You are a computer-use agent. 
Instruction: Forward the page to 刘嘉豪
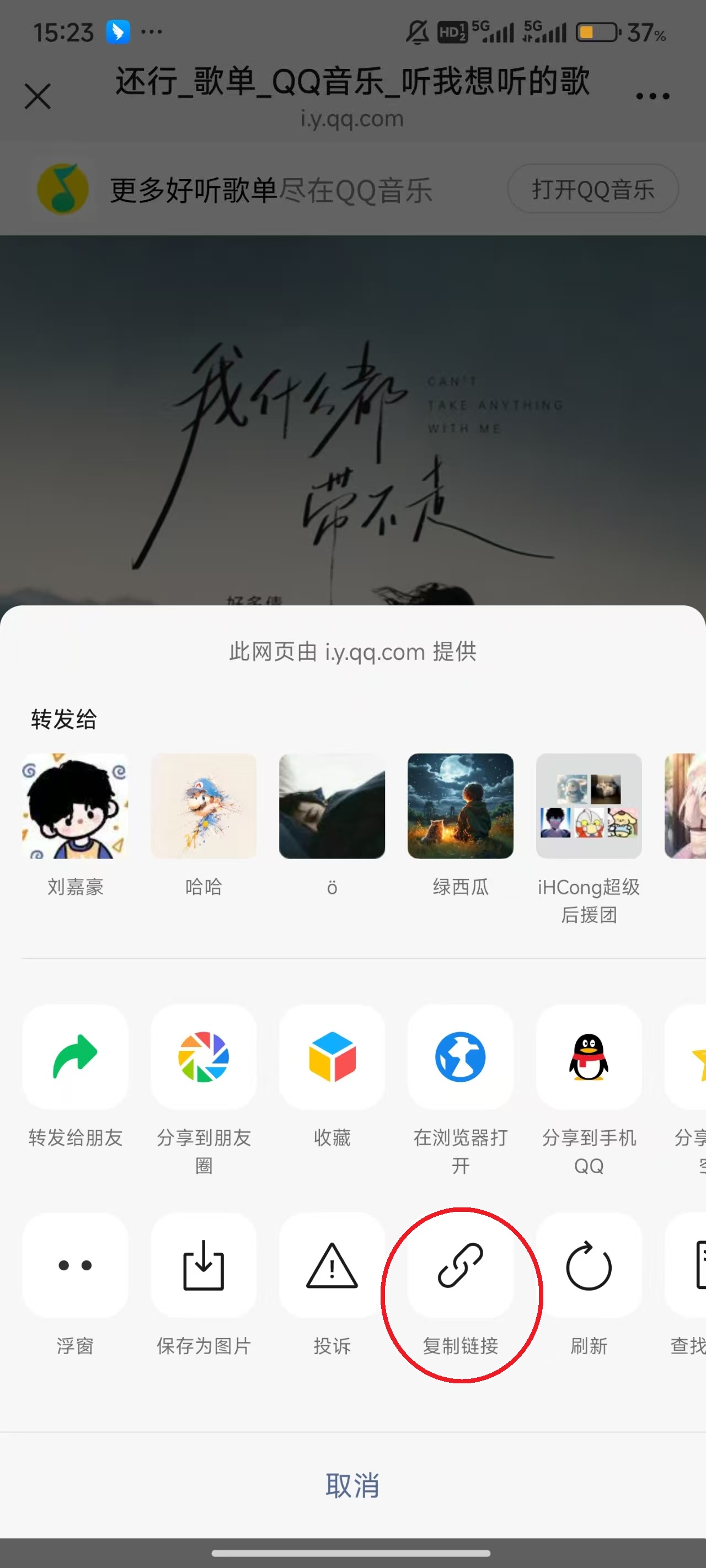click(75, 807)
